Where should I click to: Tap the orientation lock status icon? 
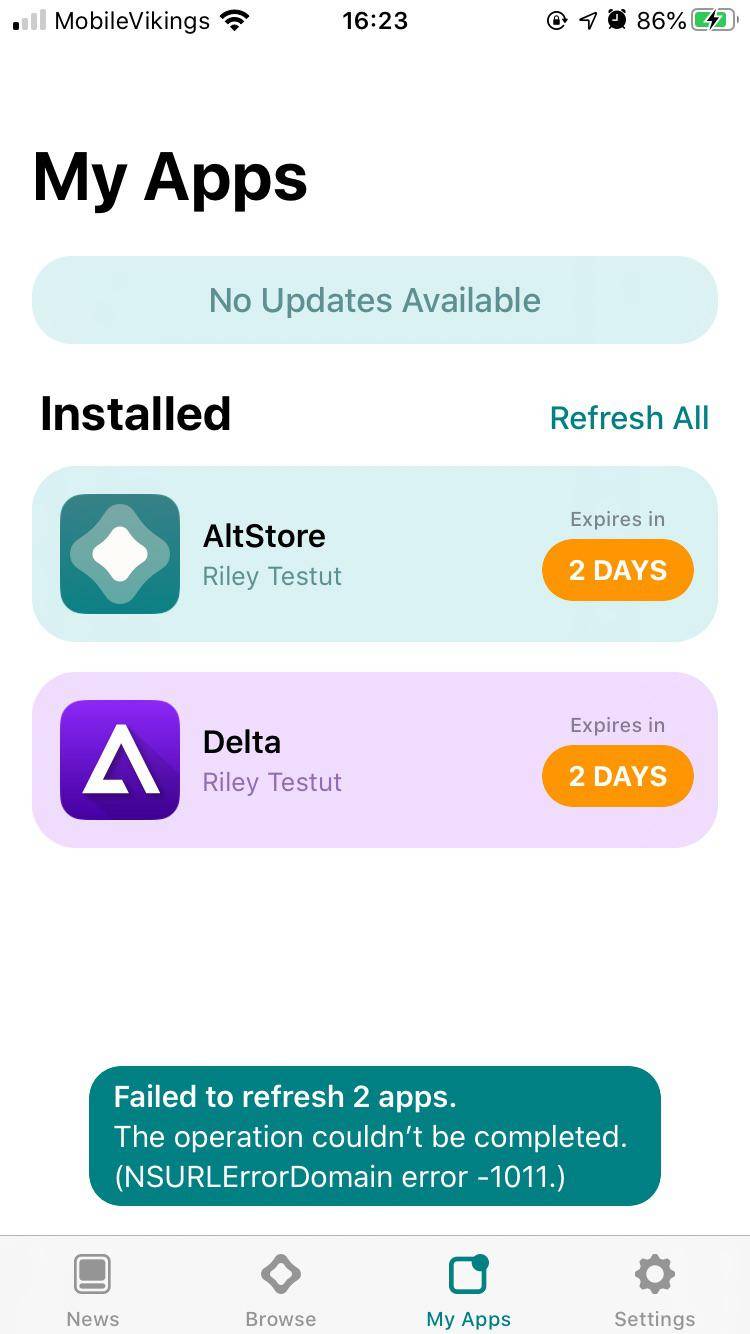(x=556, y=20)
